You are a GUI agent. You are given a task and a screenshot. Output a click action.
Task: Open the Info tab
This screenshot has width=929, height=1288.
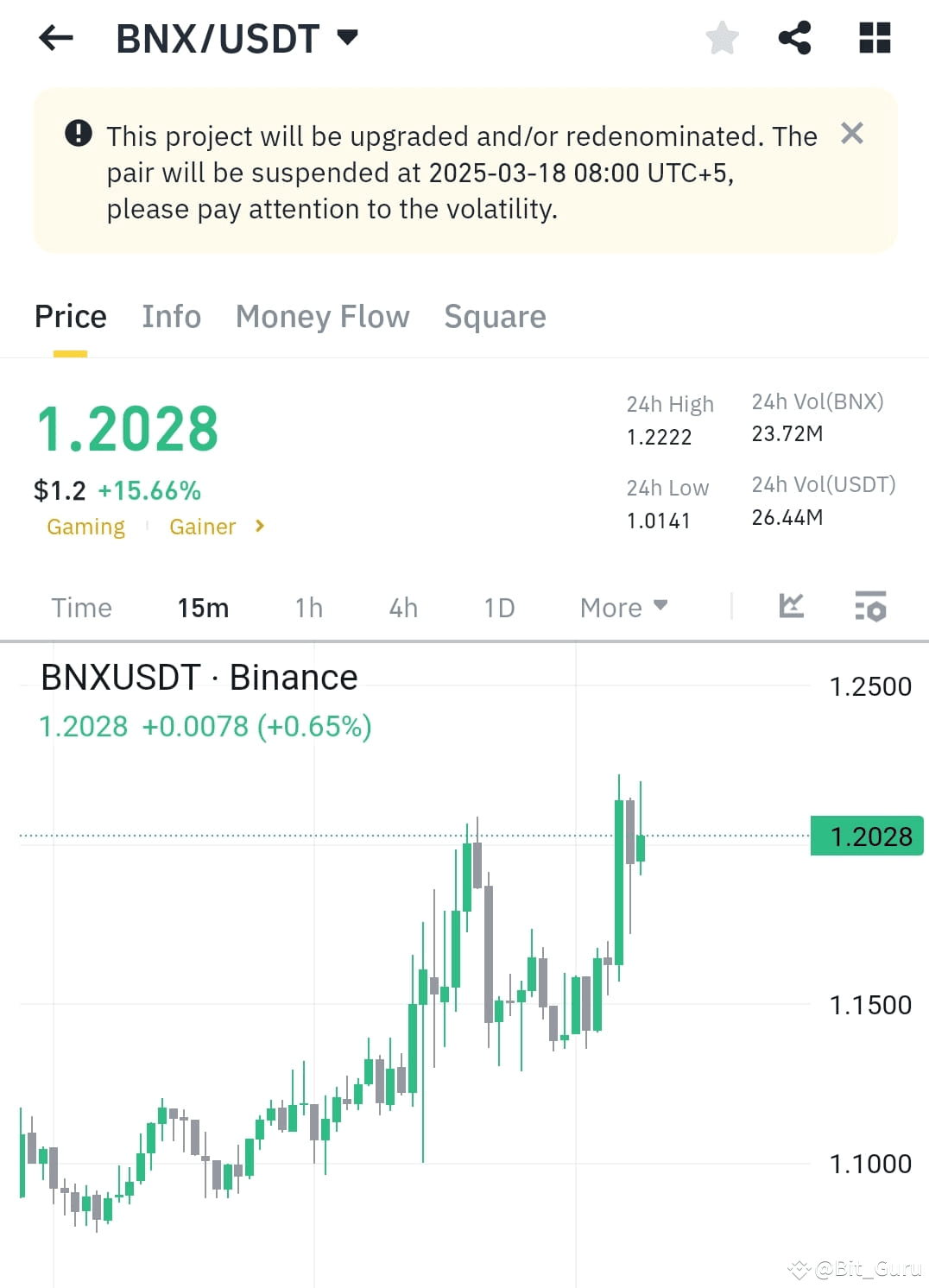[x=171, y=317]
